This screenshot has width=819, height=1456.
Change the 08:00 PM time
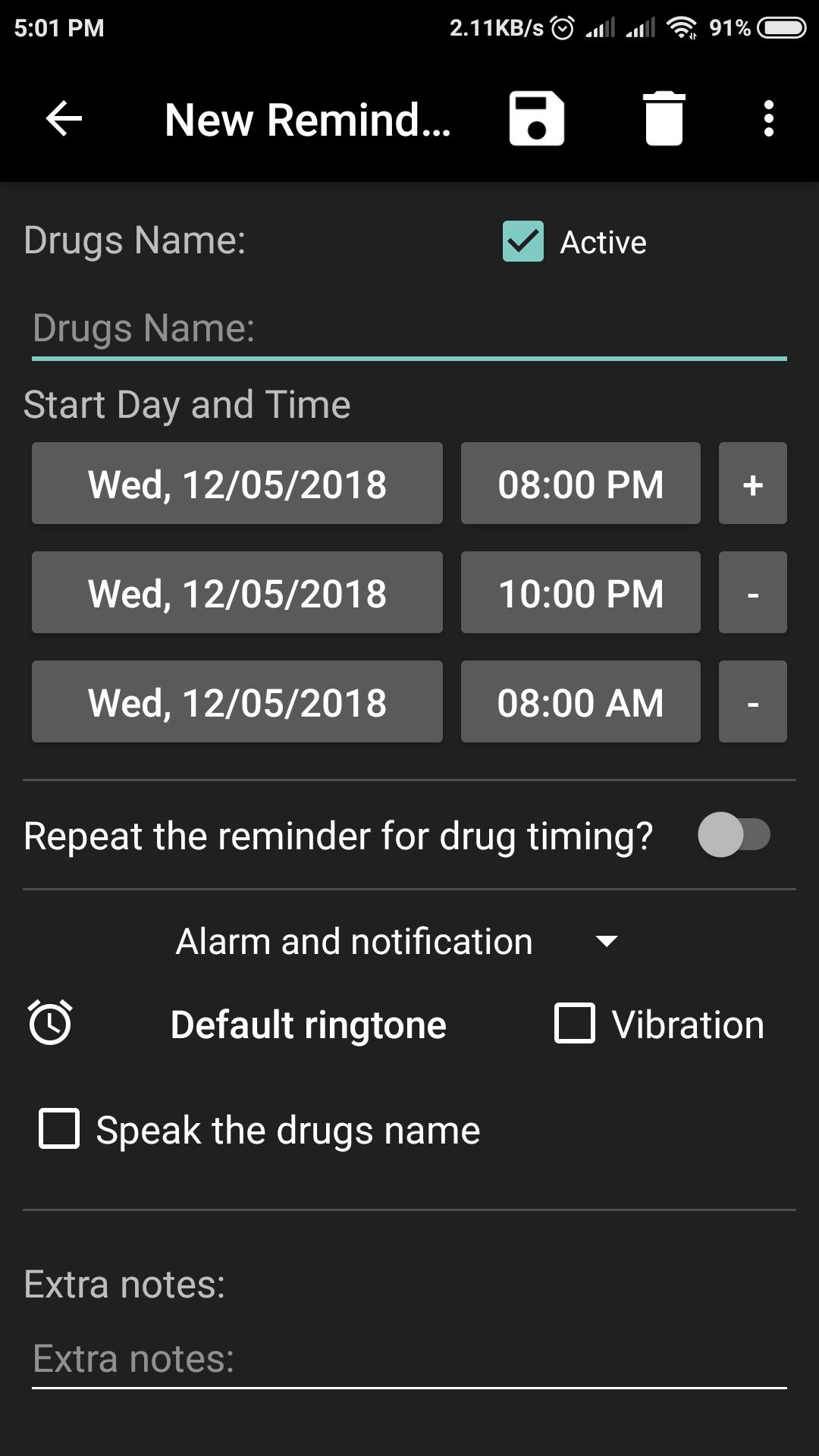[x=580, y=483]
